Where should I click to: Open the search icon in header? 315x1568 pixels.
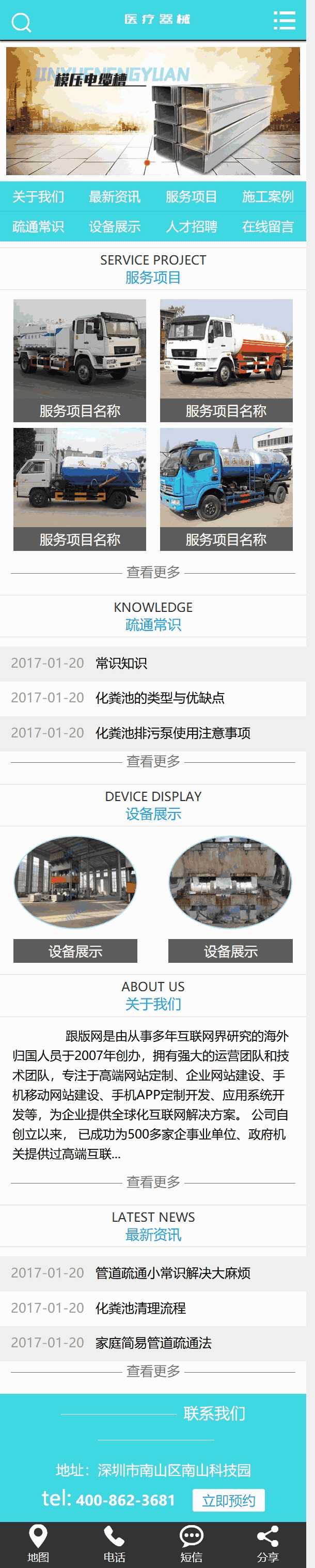pyautogui.click(x=21, y=23)
